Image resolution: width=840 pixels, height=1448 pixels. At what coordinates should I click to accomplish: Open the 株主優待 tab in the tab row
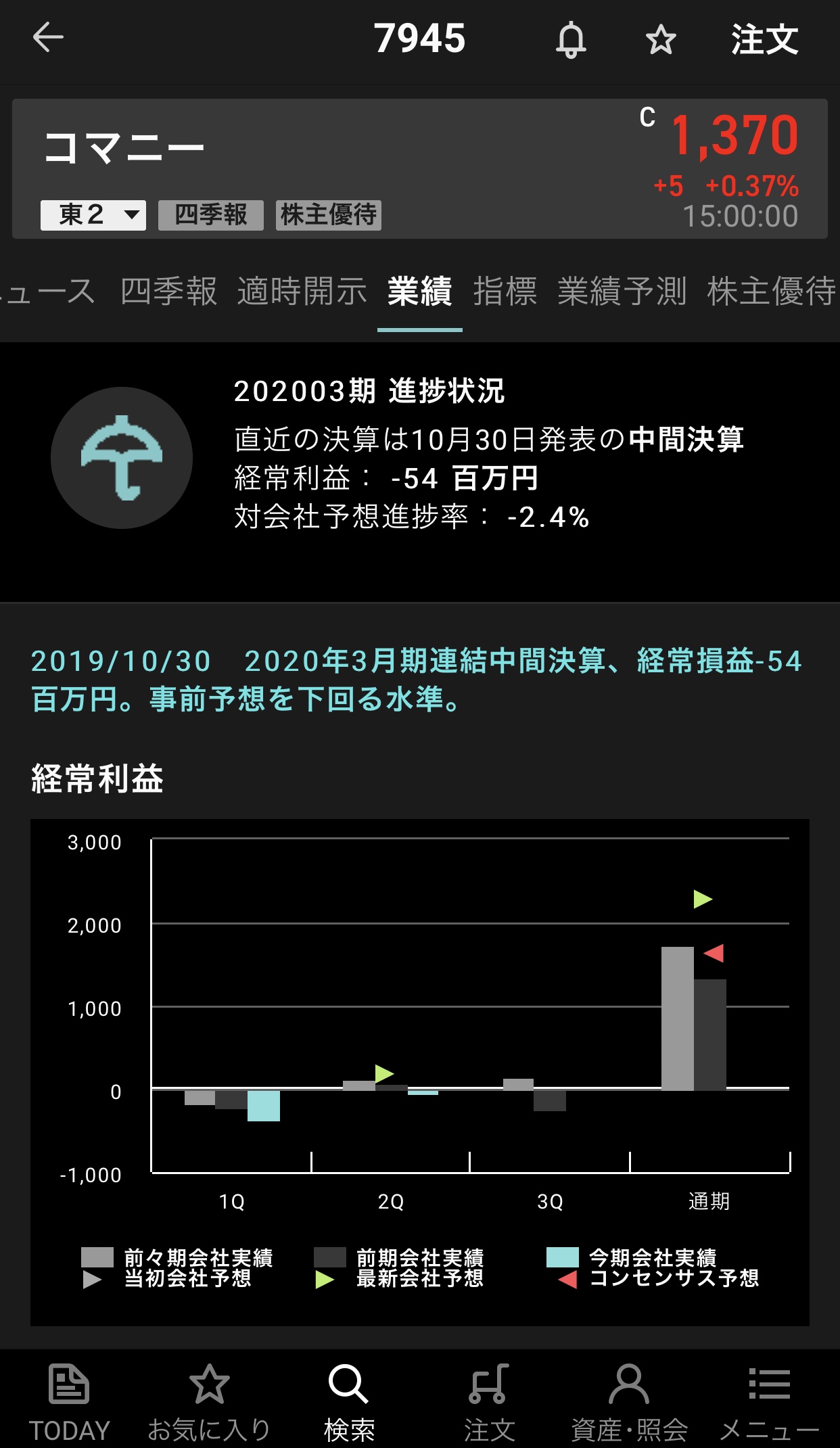pyautogui.click(x=771, y=291)
